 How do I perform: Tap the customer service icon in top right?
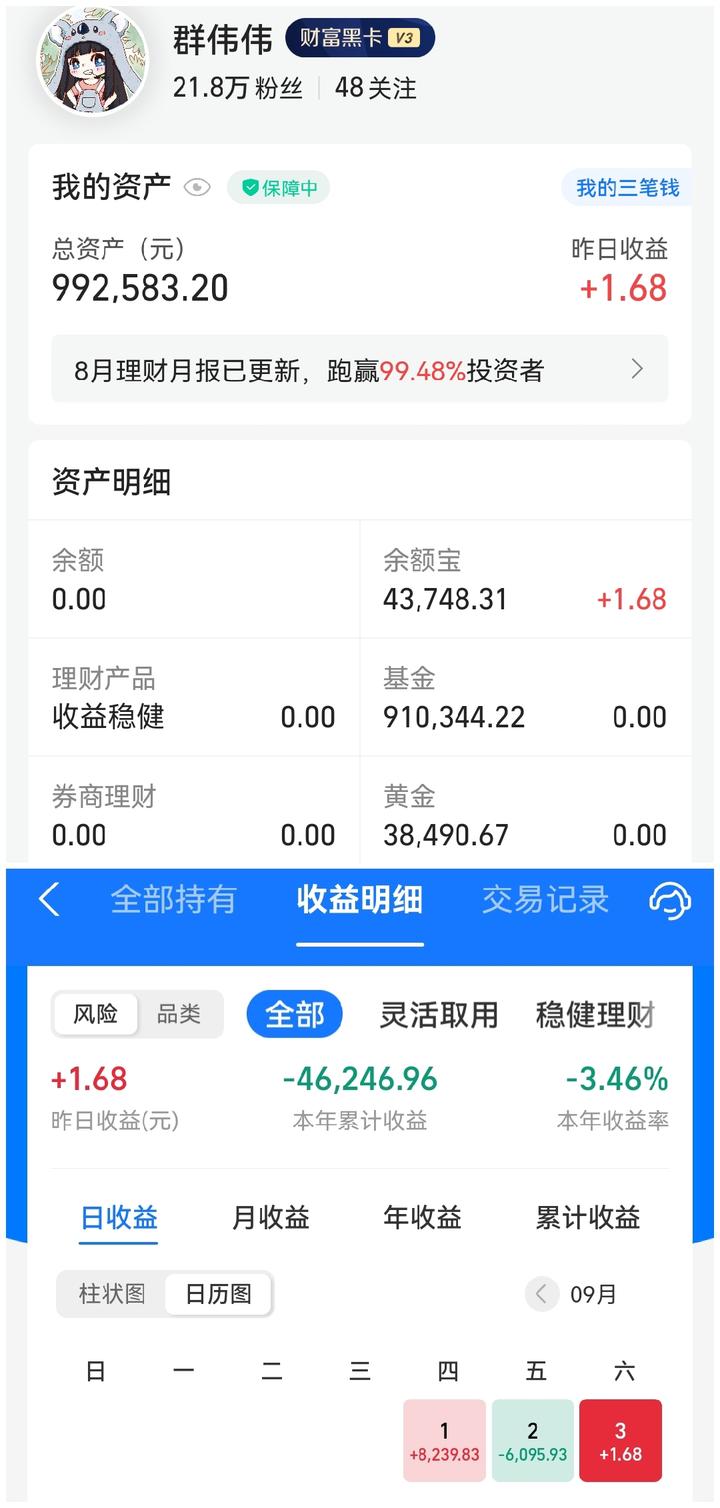coord(670,900)
